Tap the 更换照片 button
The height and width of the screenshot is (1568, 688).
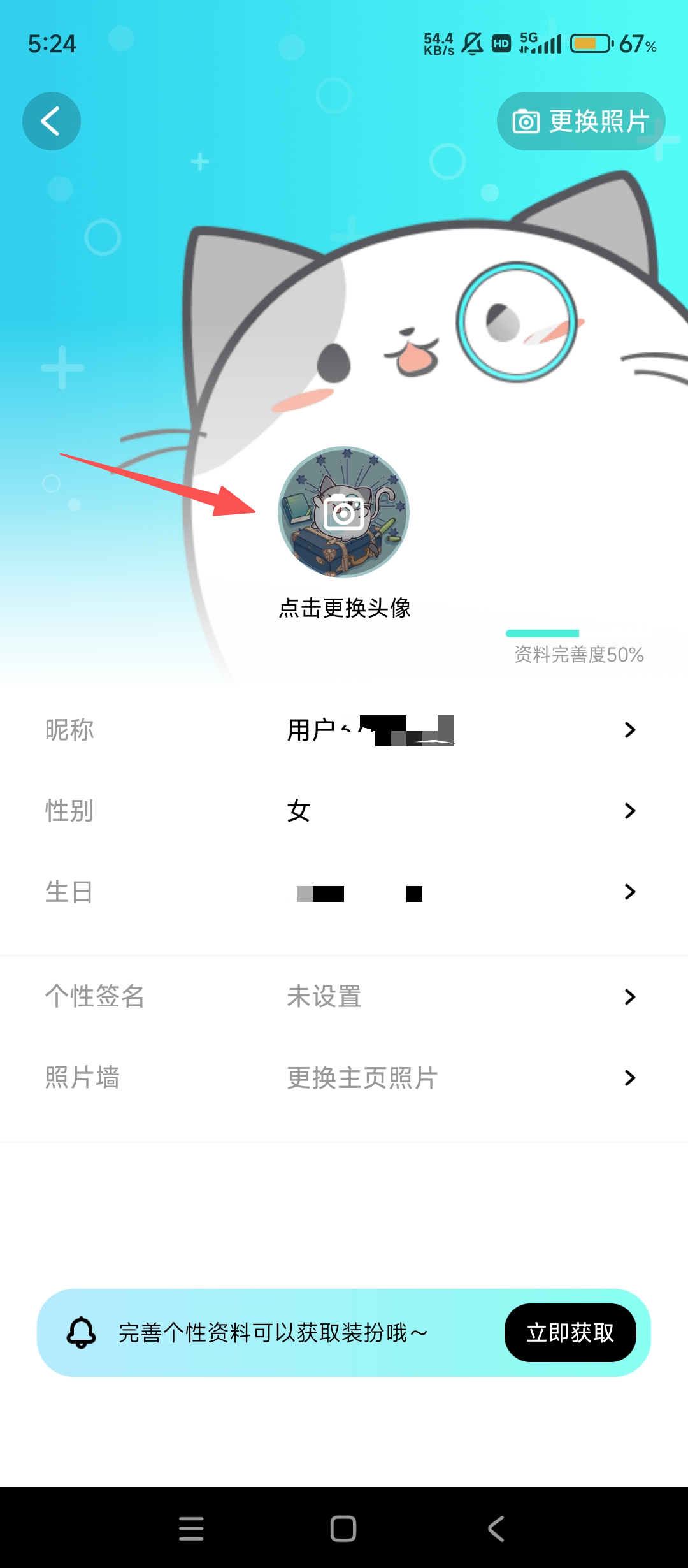[x=580, y=121]
